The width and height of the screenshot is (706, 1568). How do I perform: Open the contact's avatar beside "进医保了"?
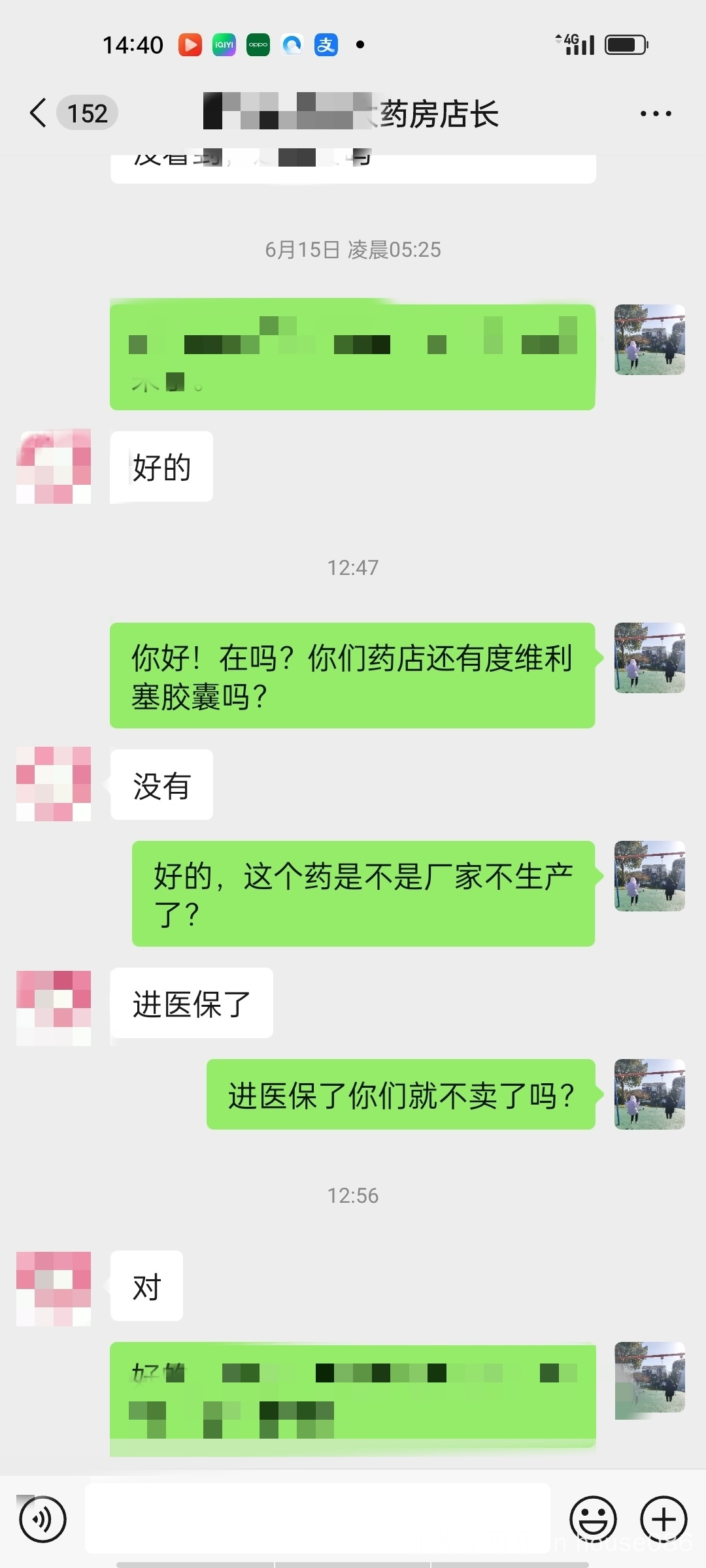point(54,1008)
